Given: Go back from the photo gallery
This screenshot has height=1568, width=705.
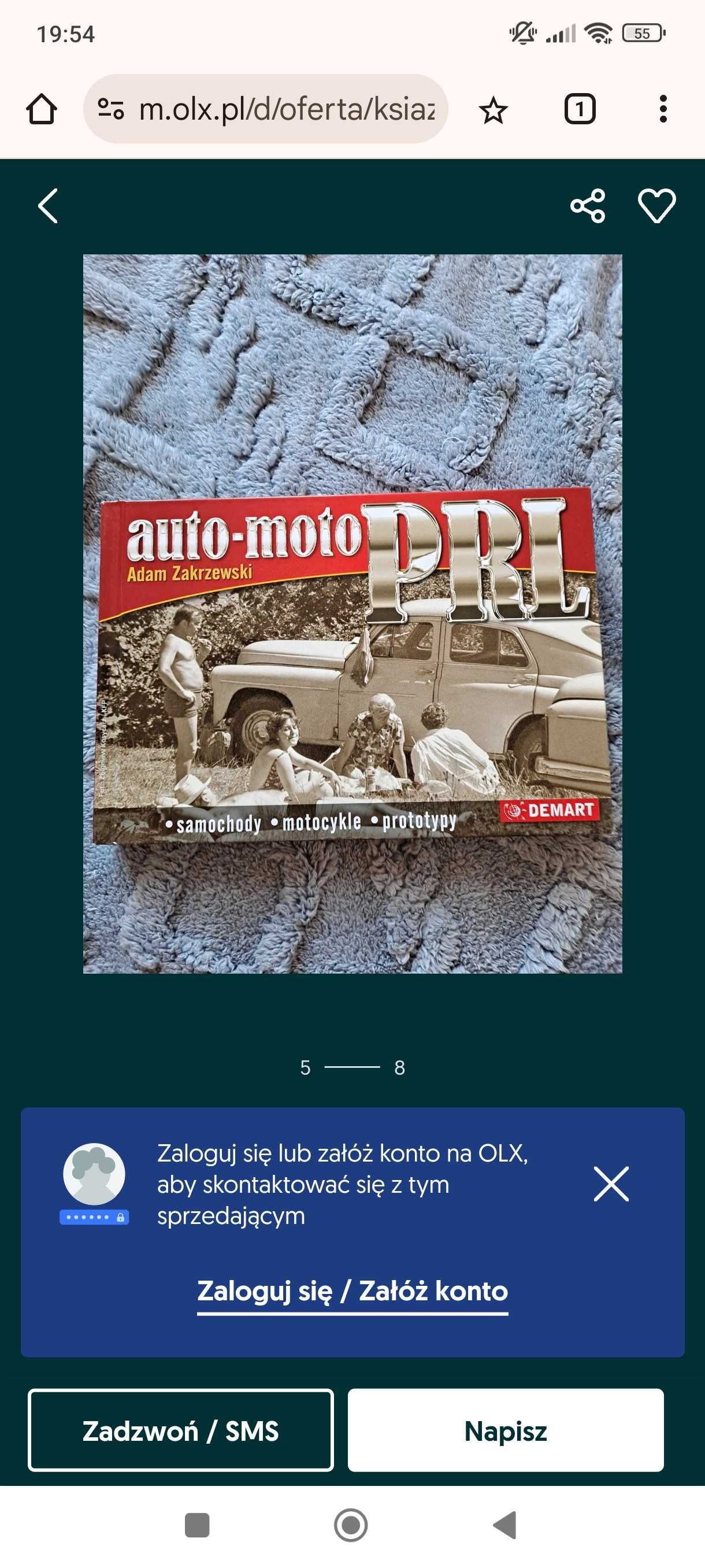Looking at the screenshot, I should (x=48, y=206).
